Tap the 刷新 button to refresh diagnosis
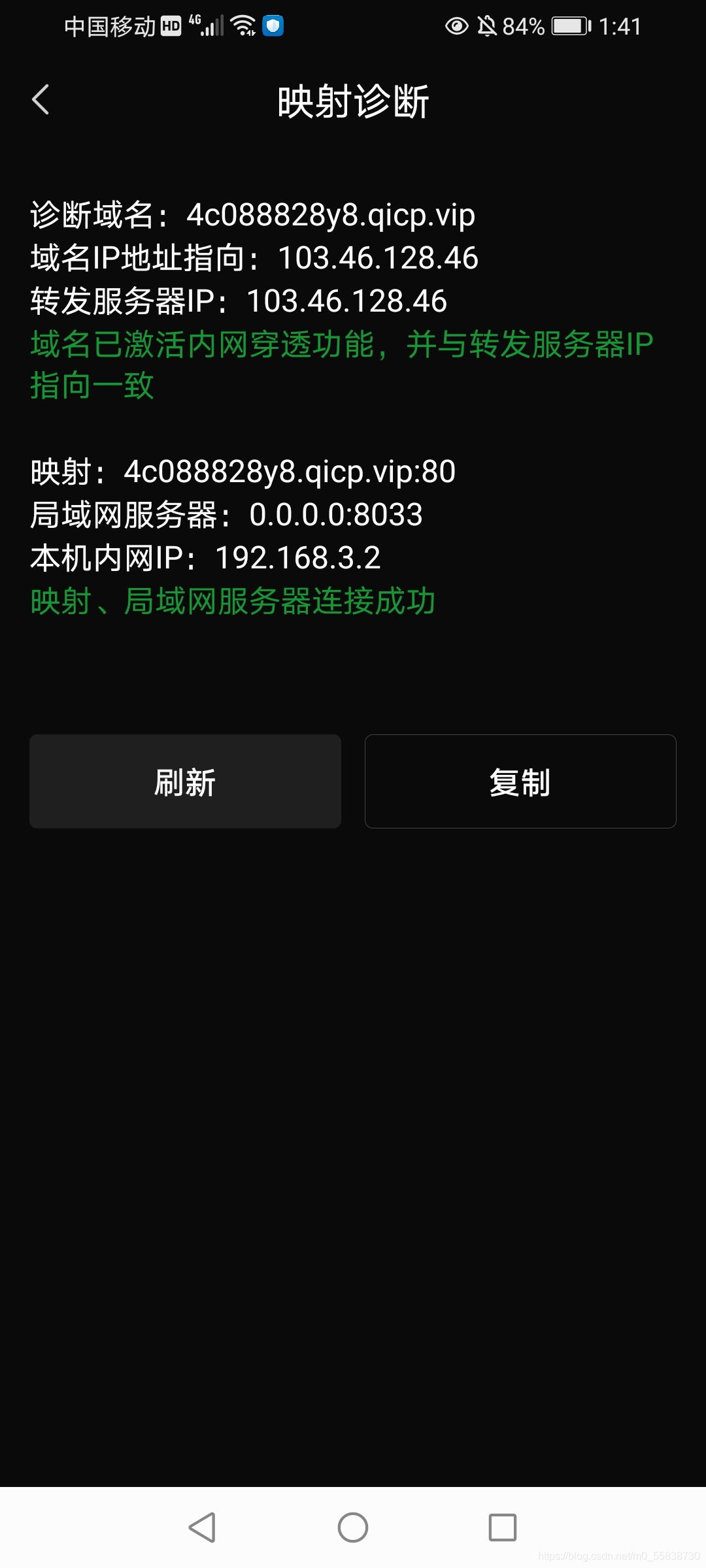706x1568 pixels. pyautogui.click(x=185, y=781)
